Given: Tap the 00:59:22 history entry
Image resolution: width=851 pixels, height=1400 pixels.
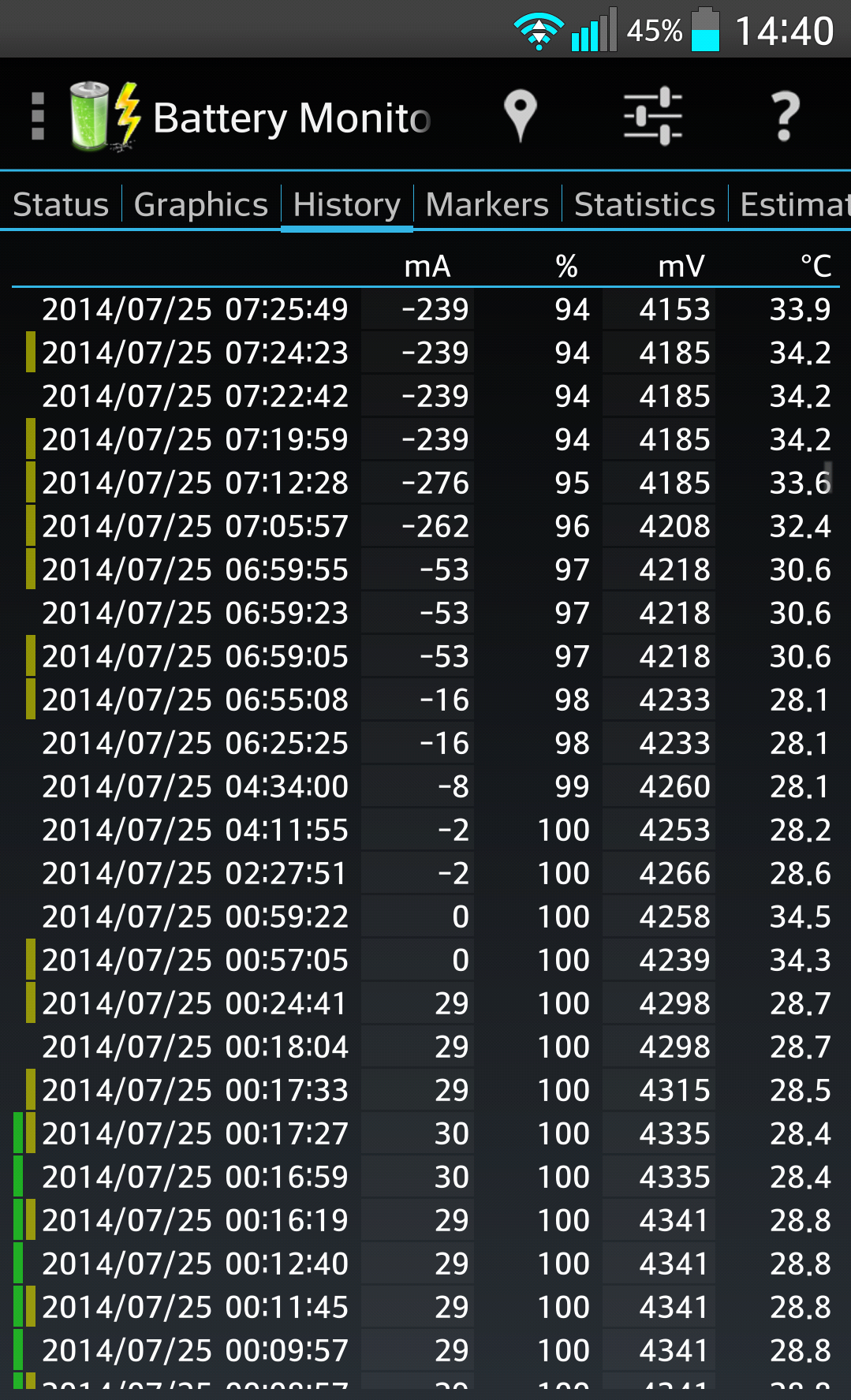Looking at the screenshot, I should click(426, 917).
